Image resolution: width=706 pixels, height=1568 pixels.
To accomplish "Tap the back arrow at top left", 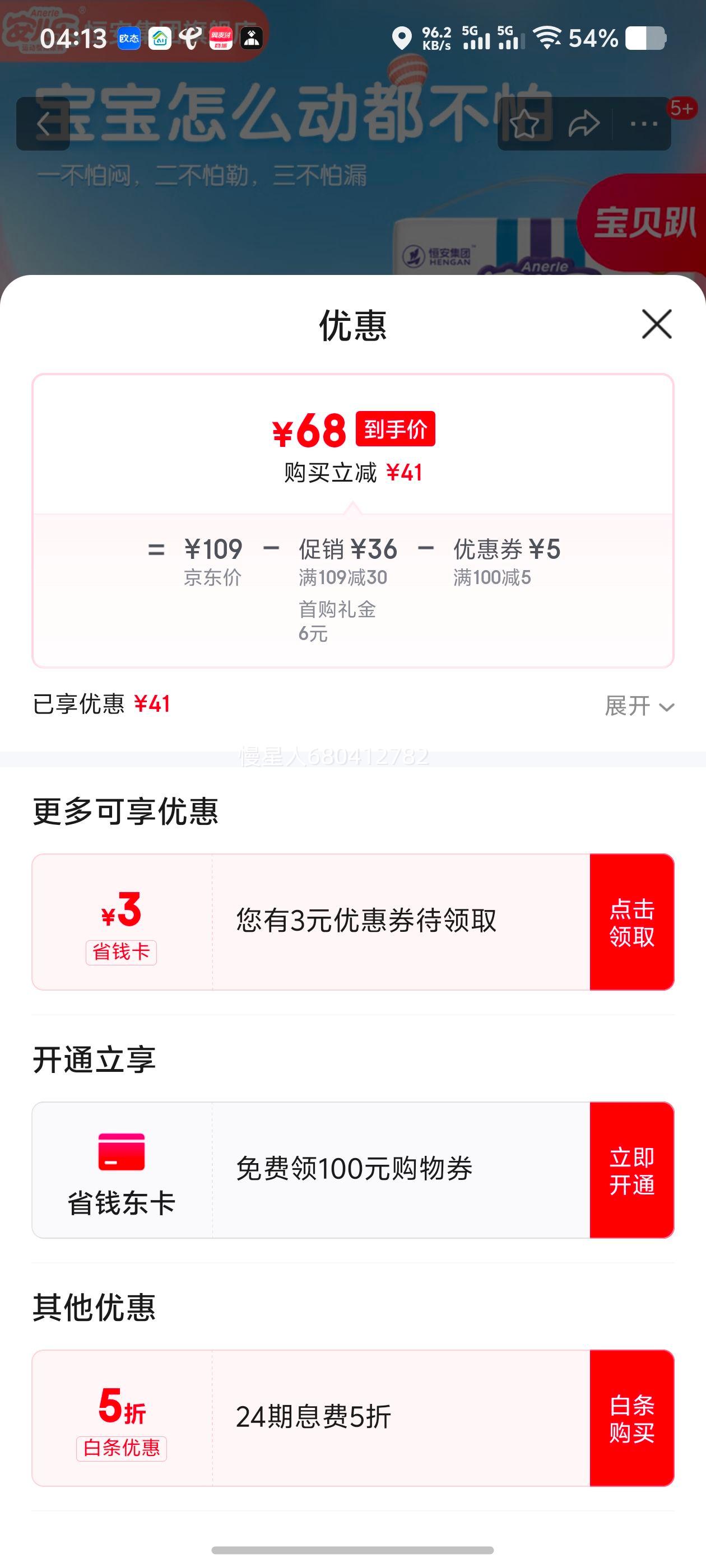I will 43,124.
